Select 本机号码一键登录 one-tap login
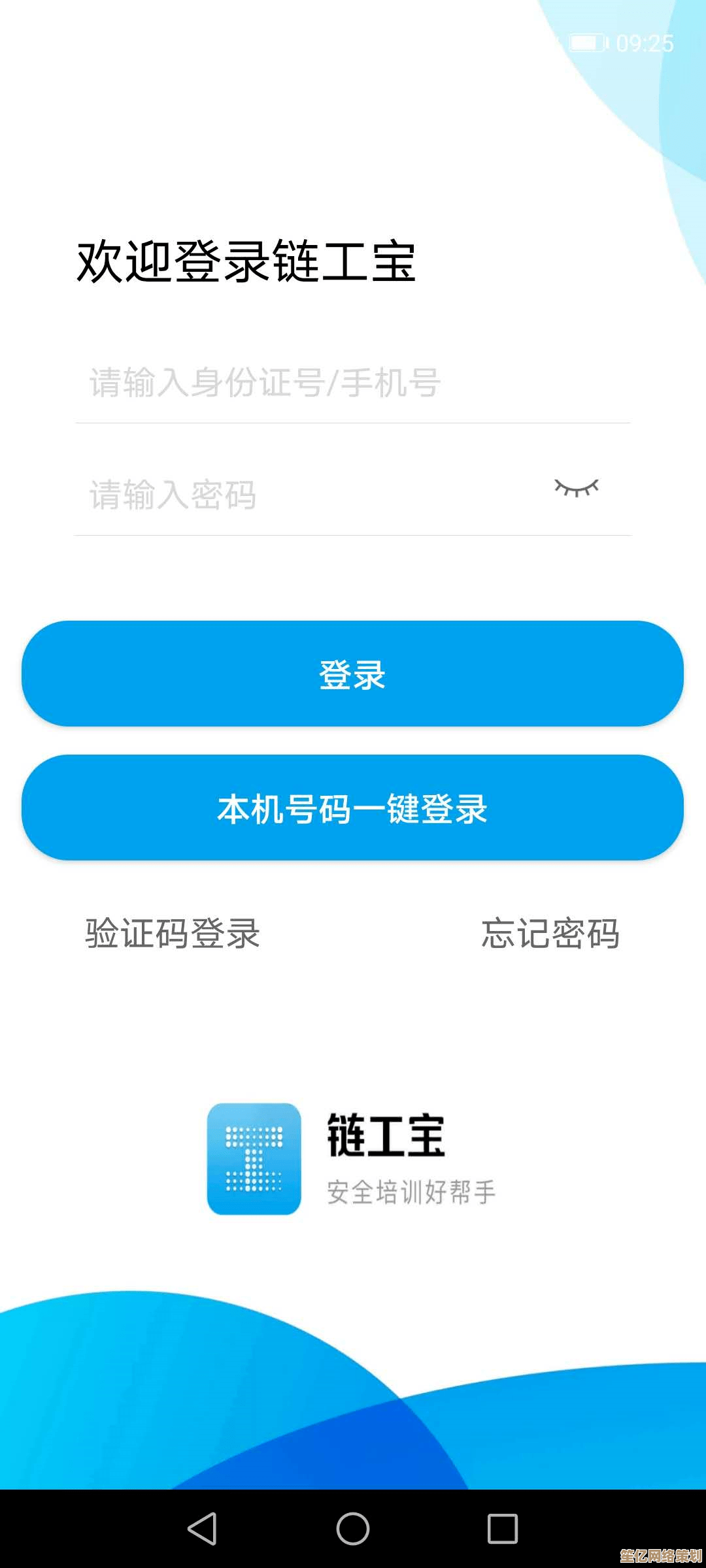 pyautogui.click(x=353, y=808)
